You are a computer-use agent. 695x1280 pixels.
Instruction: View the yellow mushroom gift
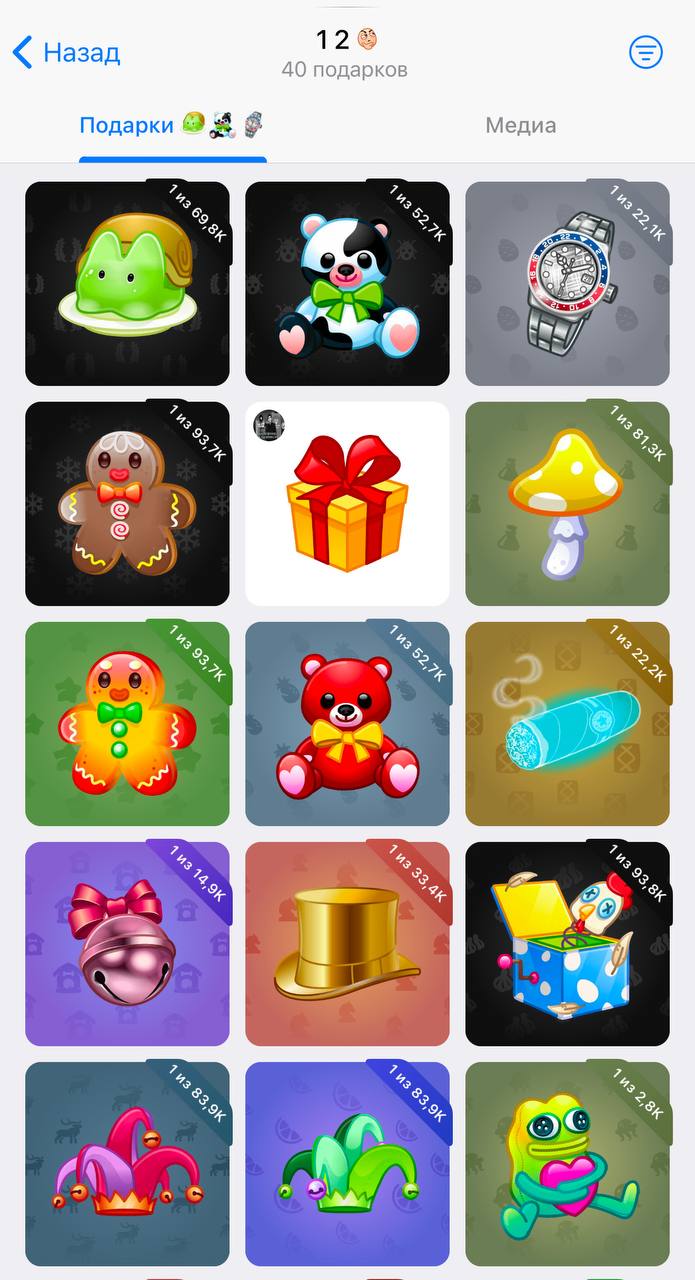(x=567, y=504)
